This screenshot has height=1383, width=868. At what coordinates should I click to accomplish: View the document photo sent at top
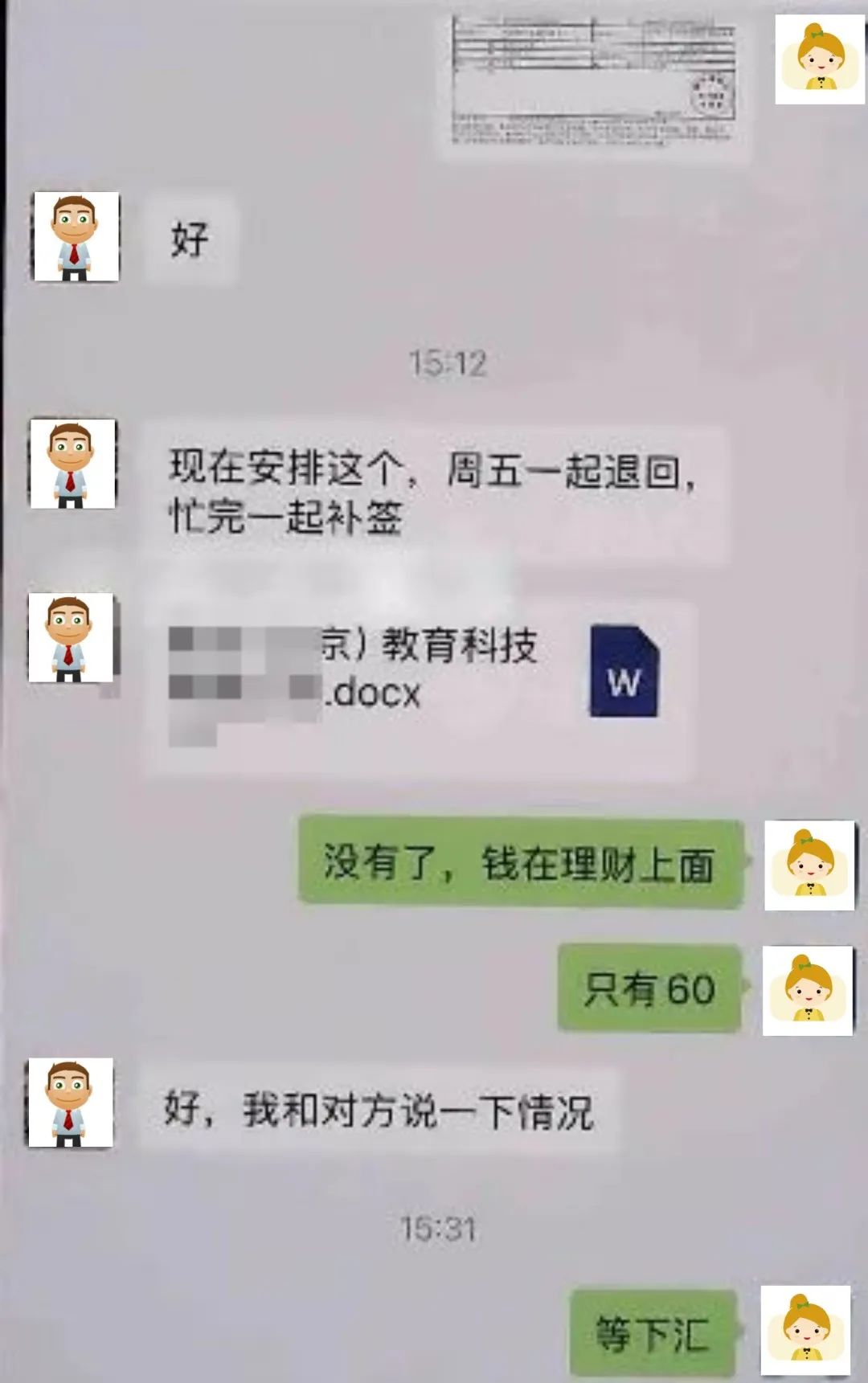pyautogui.click(x=593, y=80)
